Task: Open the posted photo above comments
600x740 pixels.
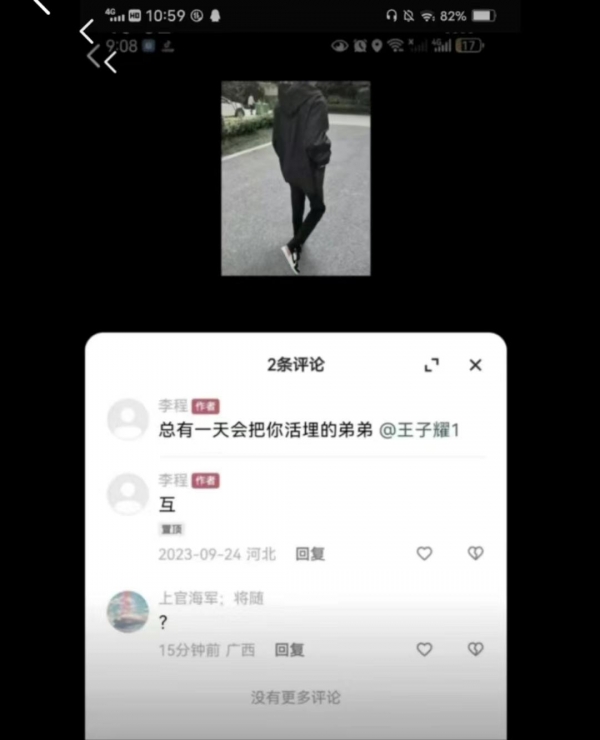Action: 295,178
